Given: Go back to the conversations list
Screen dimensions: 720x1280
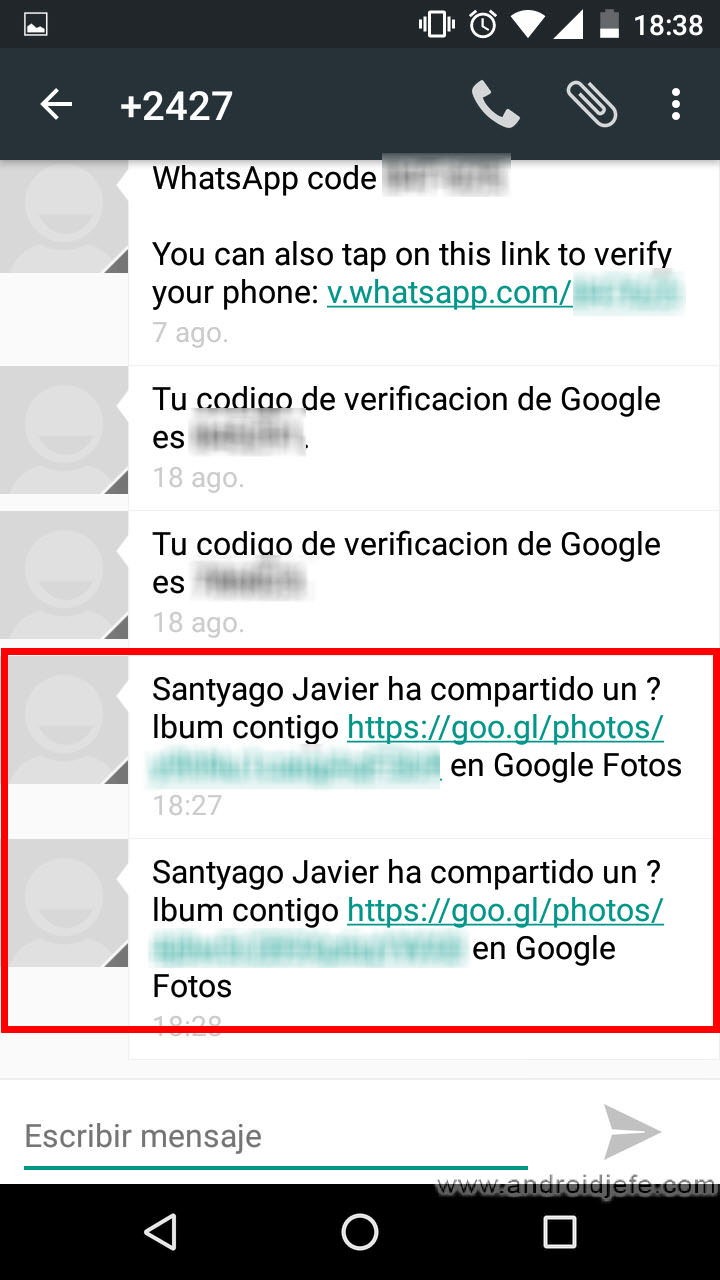Looking at the screenshot, I should click(56, 104).
